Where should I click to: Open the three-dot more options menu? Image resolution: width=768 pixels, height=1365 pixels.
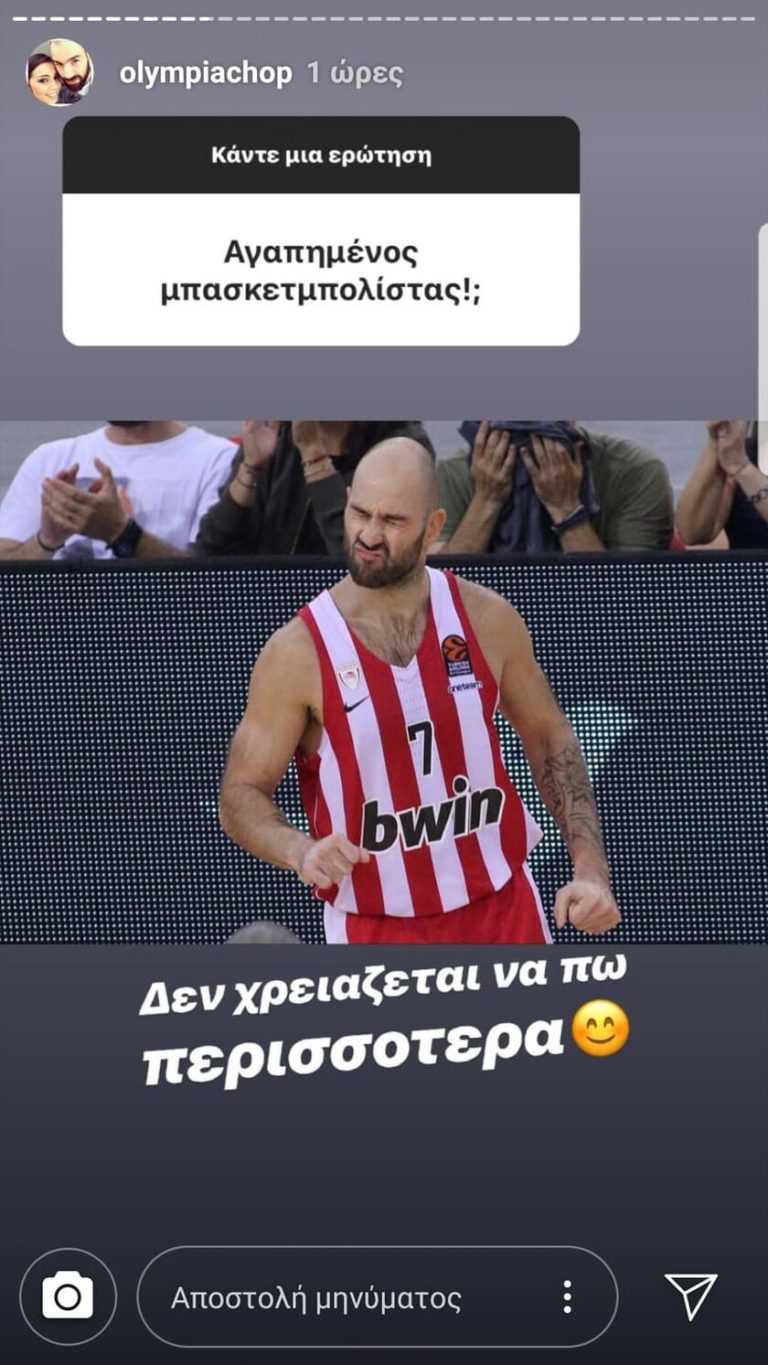click(x=567, y=1297)
